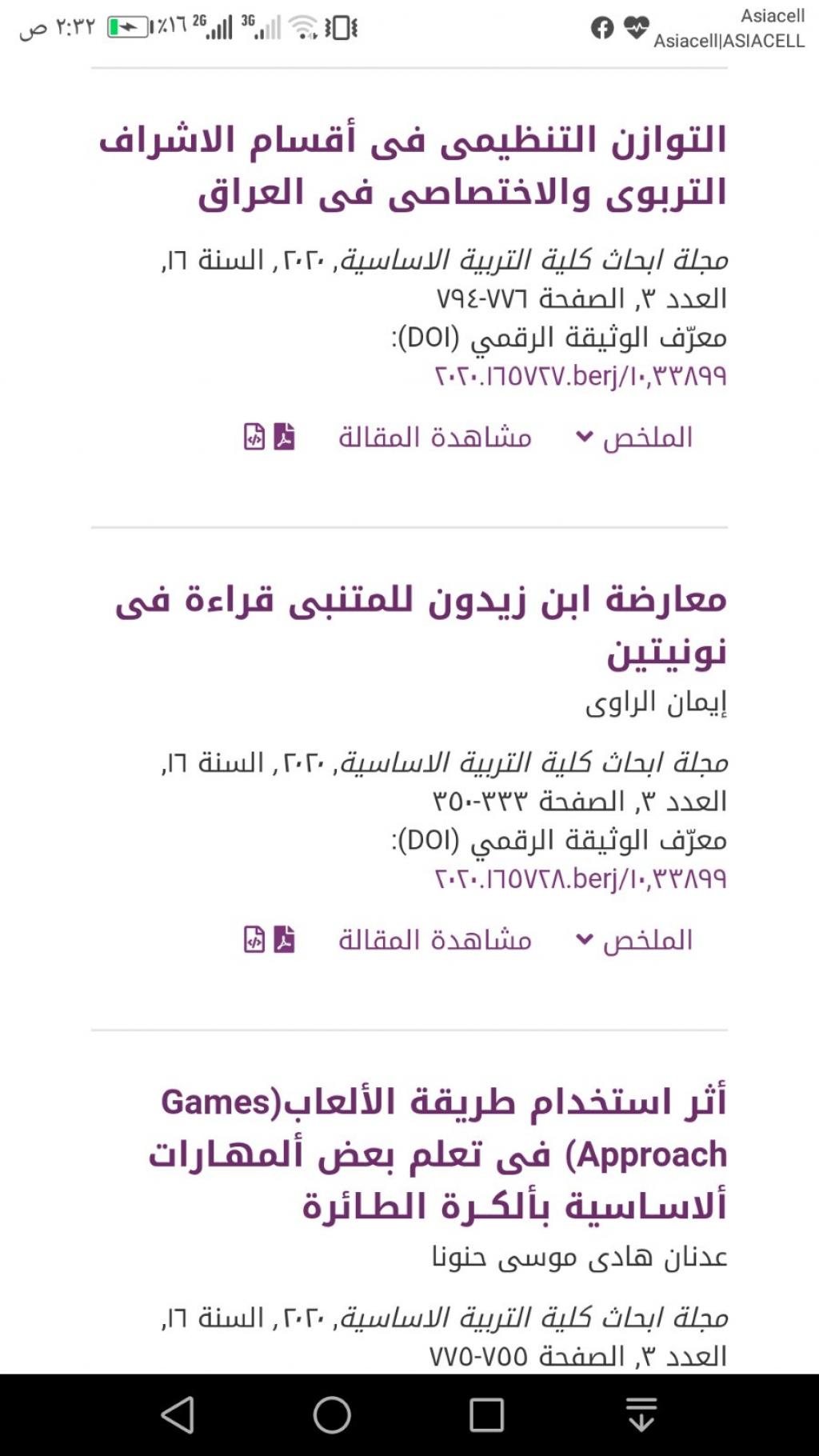The image size is (819, 1456).
Task: Download PDF of التوازن التنظيمي article
Action: [285, 437]
